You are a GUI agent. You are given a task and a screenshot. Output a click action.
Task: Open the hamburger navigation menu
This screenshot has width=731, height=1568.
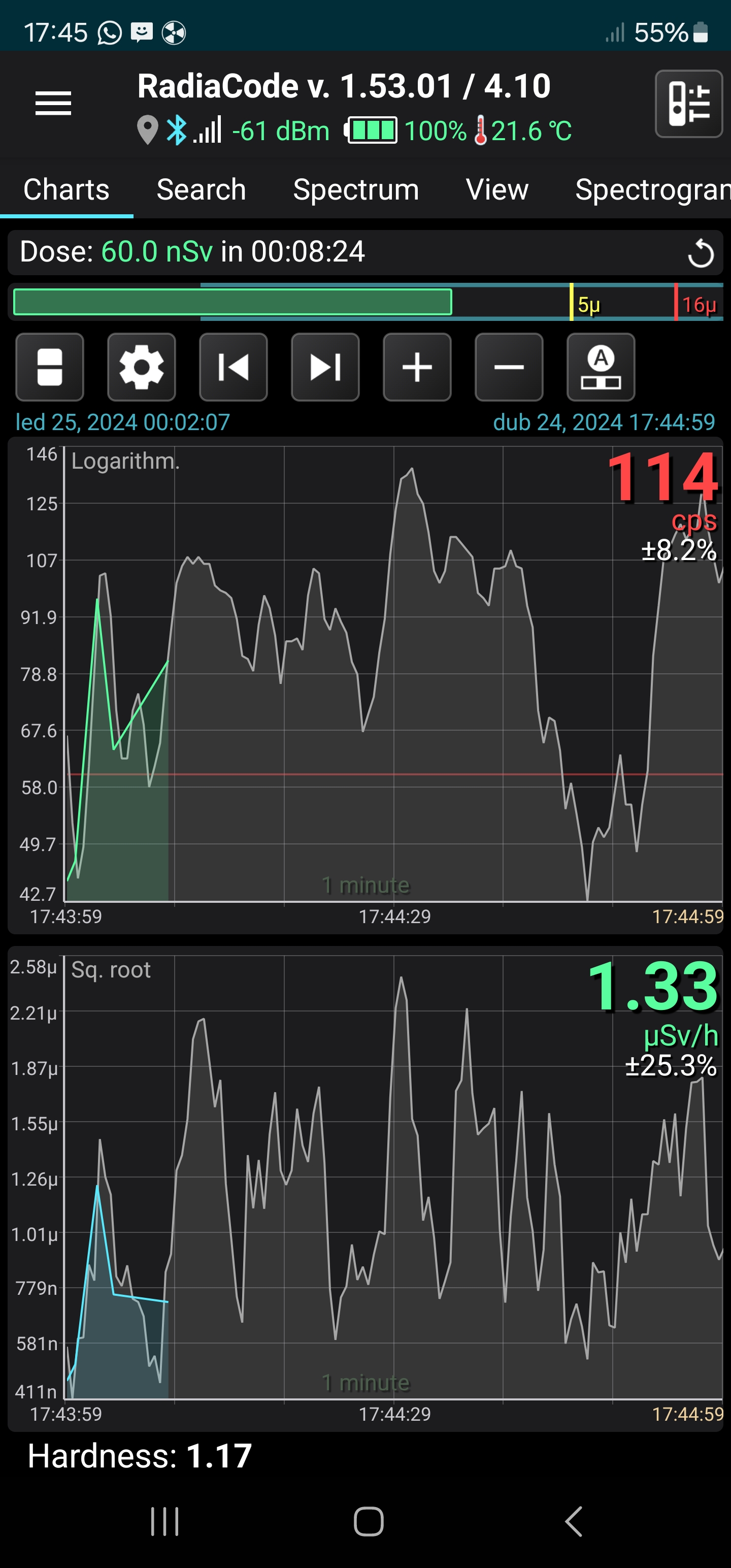point(53,103)
